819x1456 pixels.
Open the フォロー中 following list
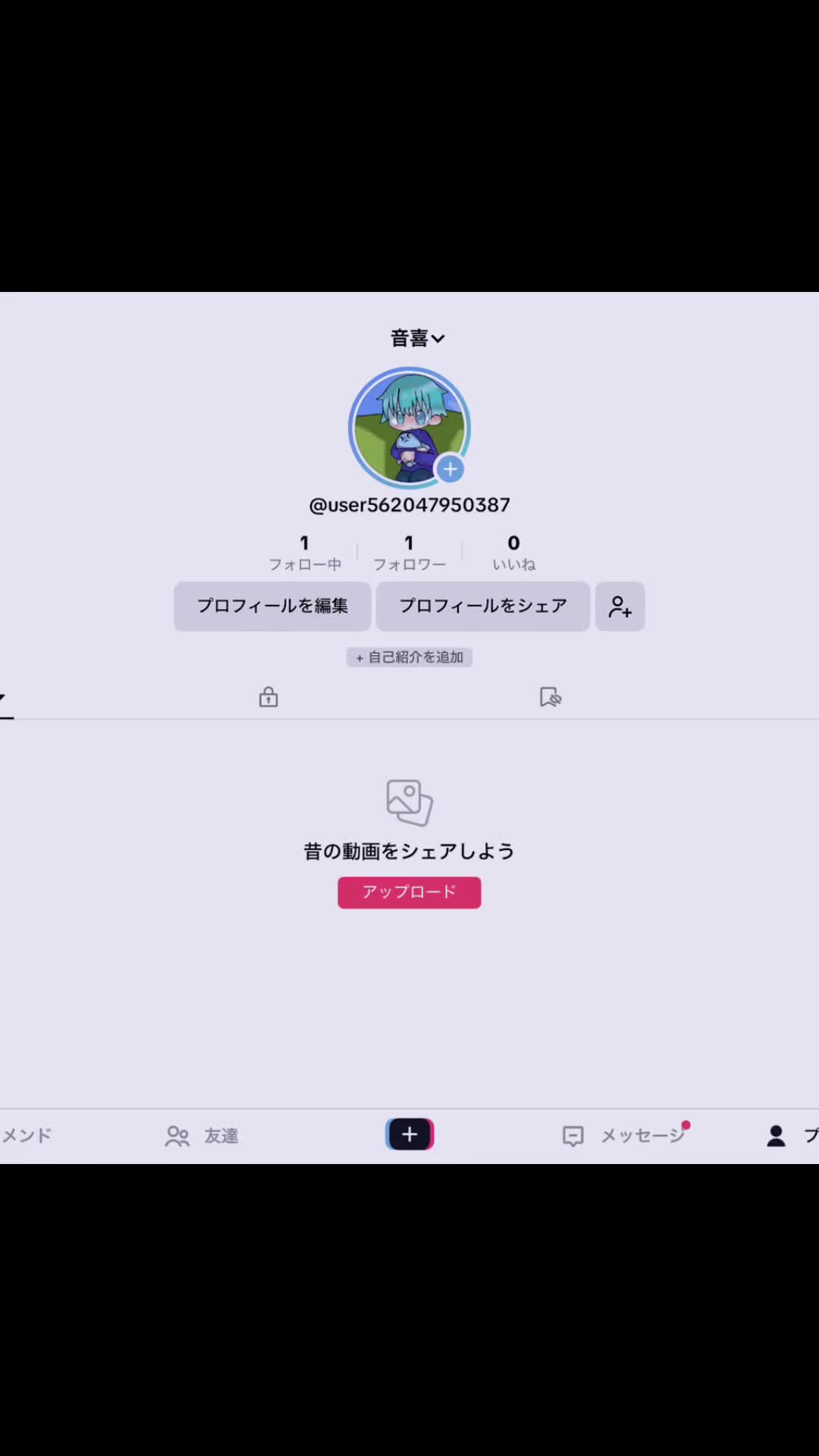pyautogui.click(x=305, y=552)
